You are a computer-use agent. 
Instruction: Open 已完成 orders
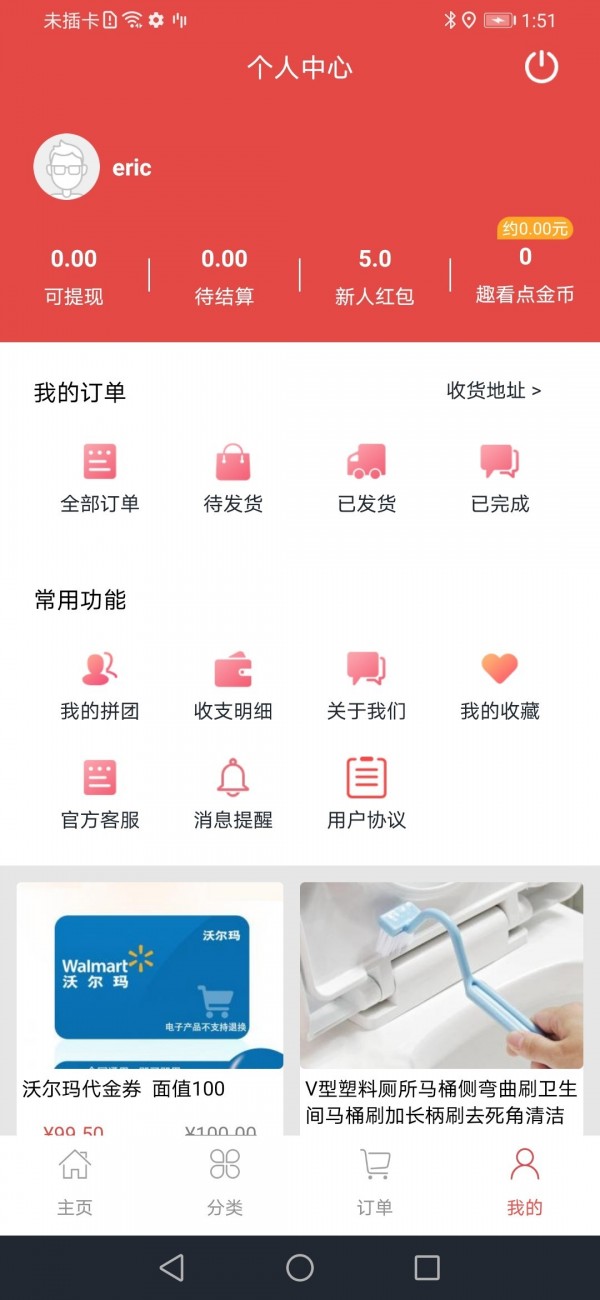tap(500, 478)
